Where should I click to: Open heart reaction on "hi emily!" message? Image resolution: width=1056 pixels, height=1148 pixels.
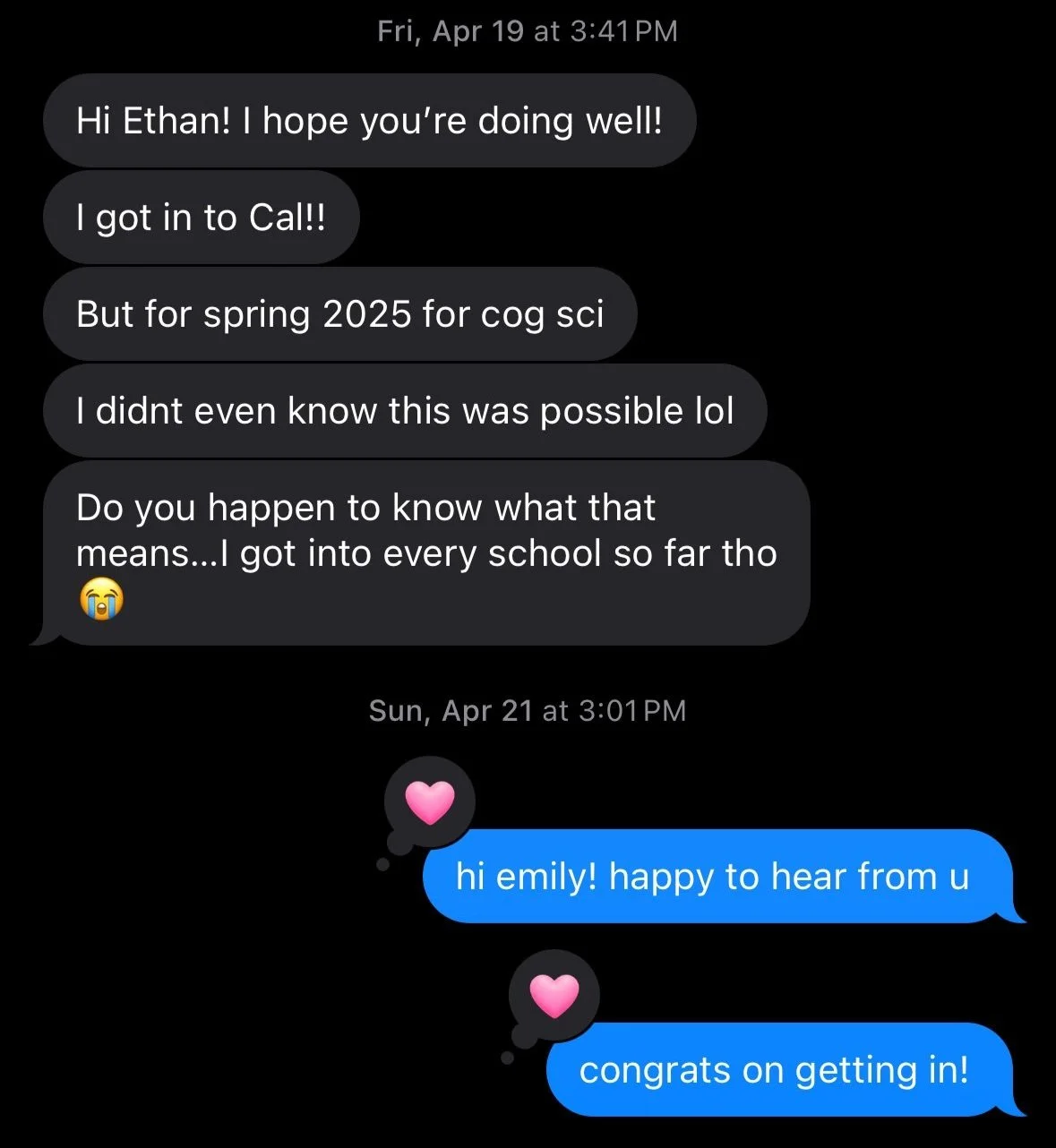pyautogui.click(x=430, y=801)
